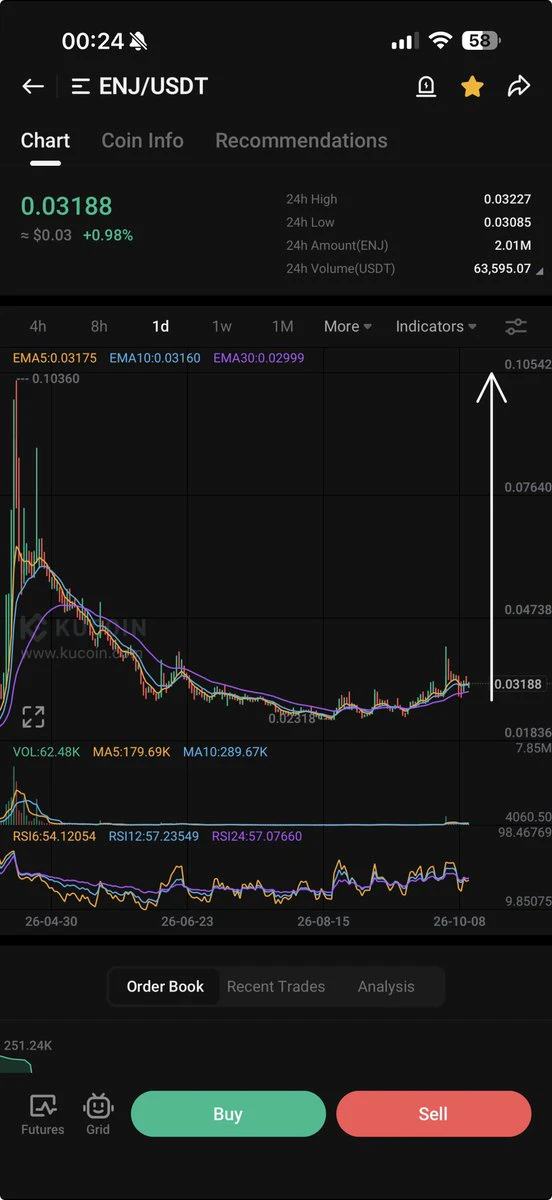Tap the red Sell button
Image resolution: width=552 pixels, height=1200 pixels.
pyautogui.click(x=433, y=1114)
